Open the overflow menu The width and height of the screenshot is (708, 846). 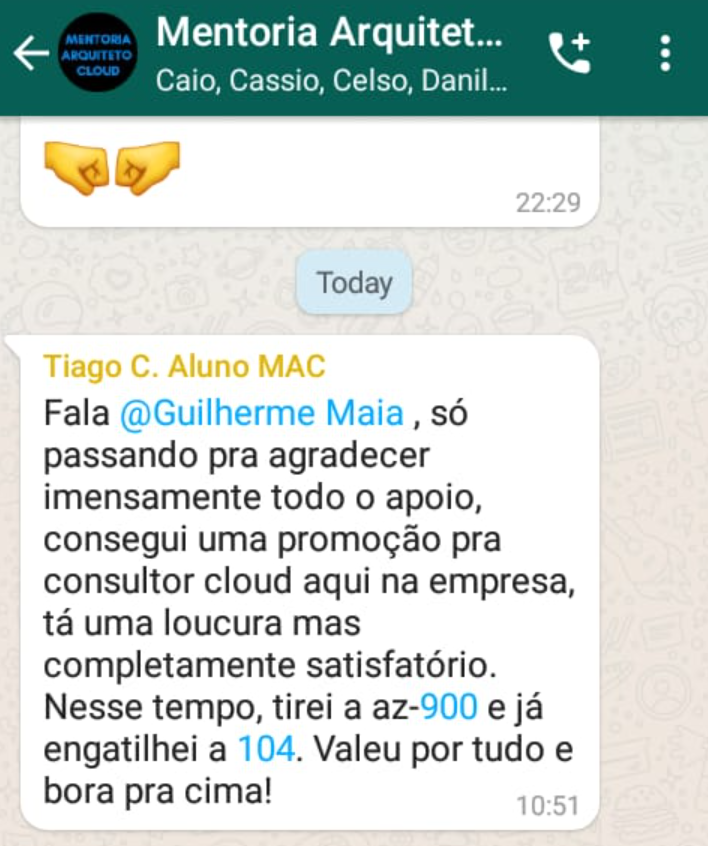click(666, 54)
